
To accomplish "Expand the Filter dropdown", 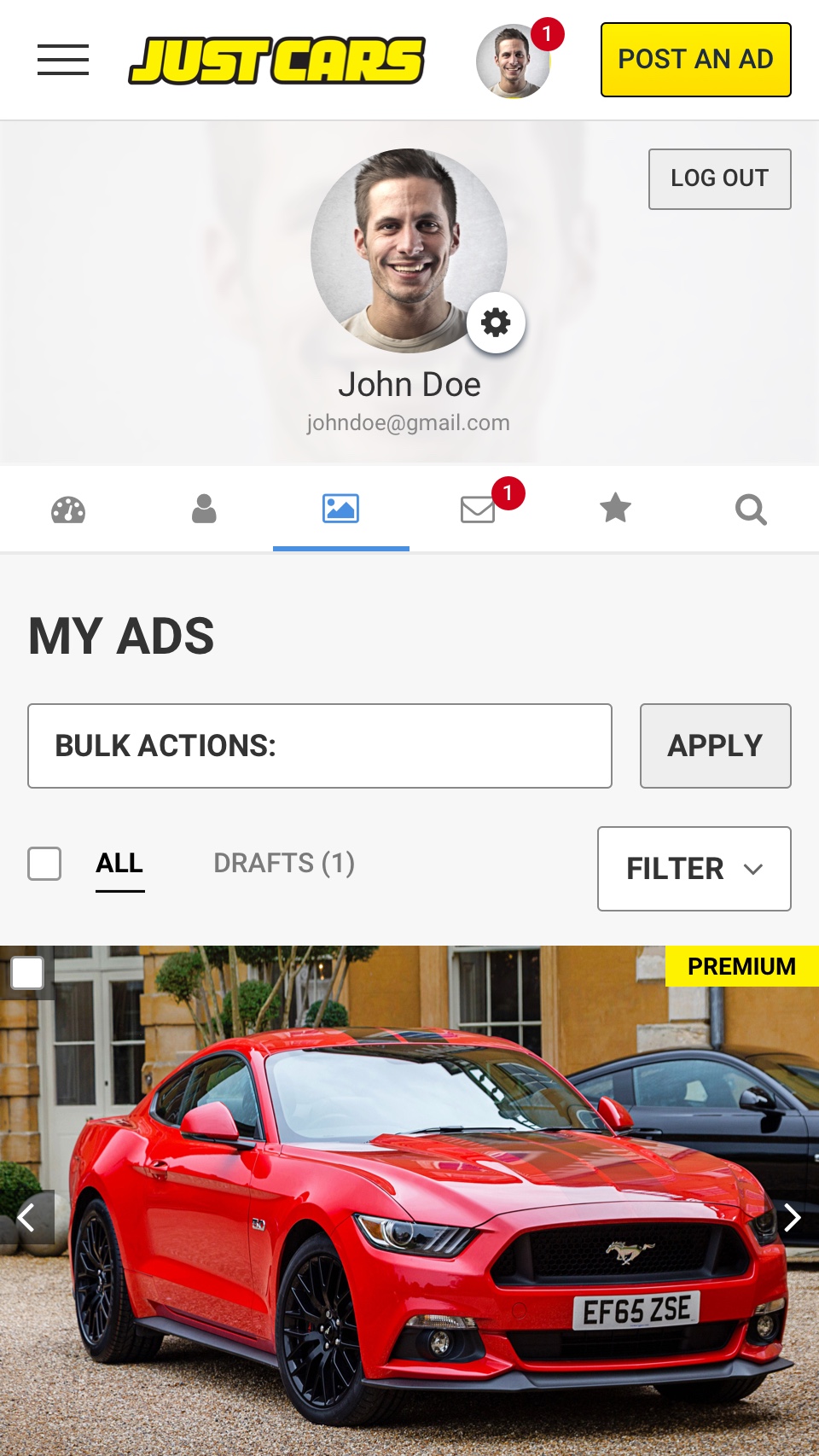I will [x=694, y=869].
